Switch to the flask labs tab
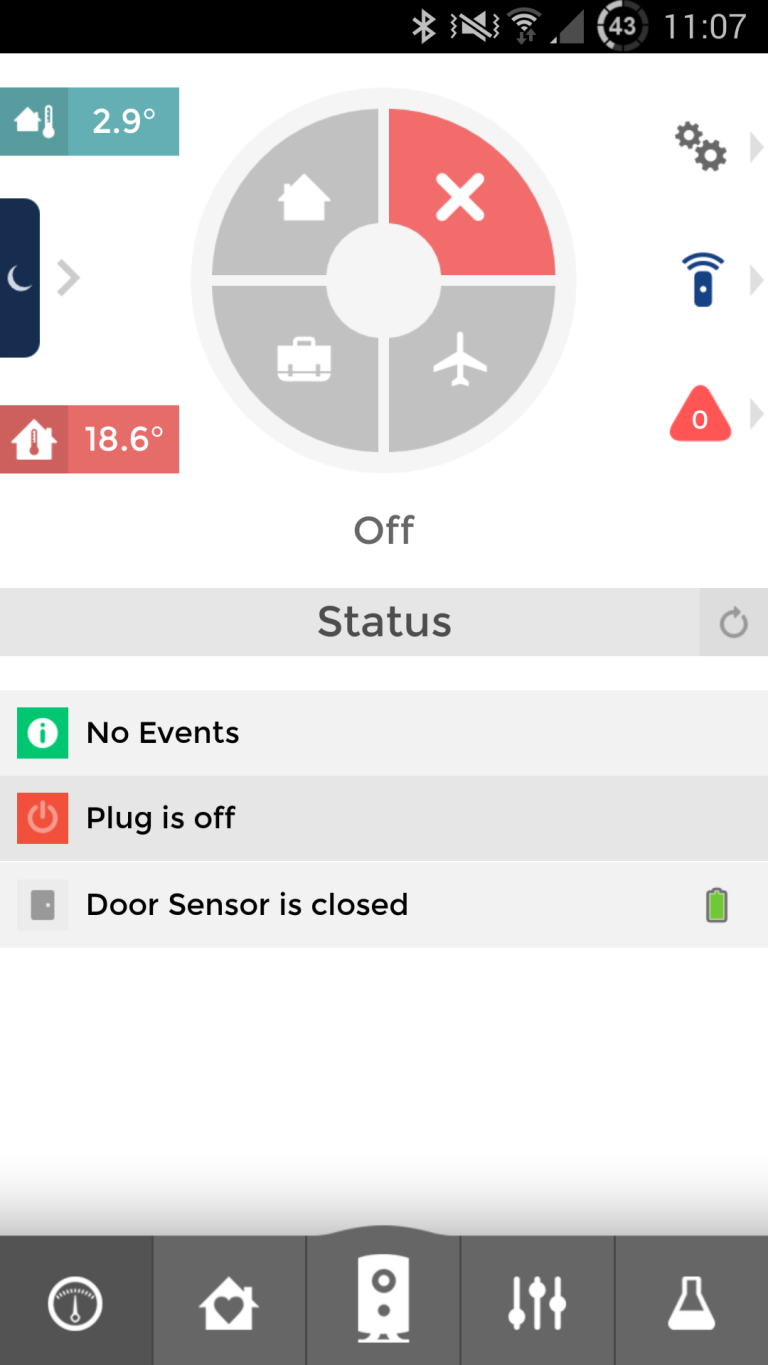Screen dimensions: 768x1365 [x=691, y=1303]
